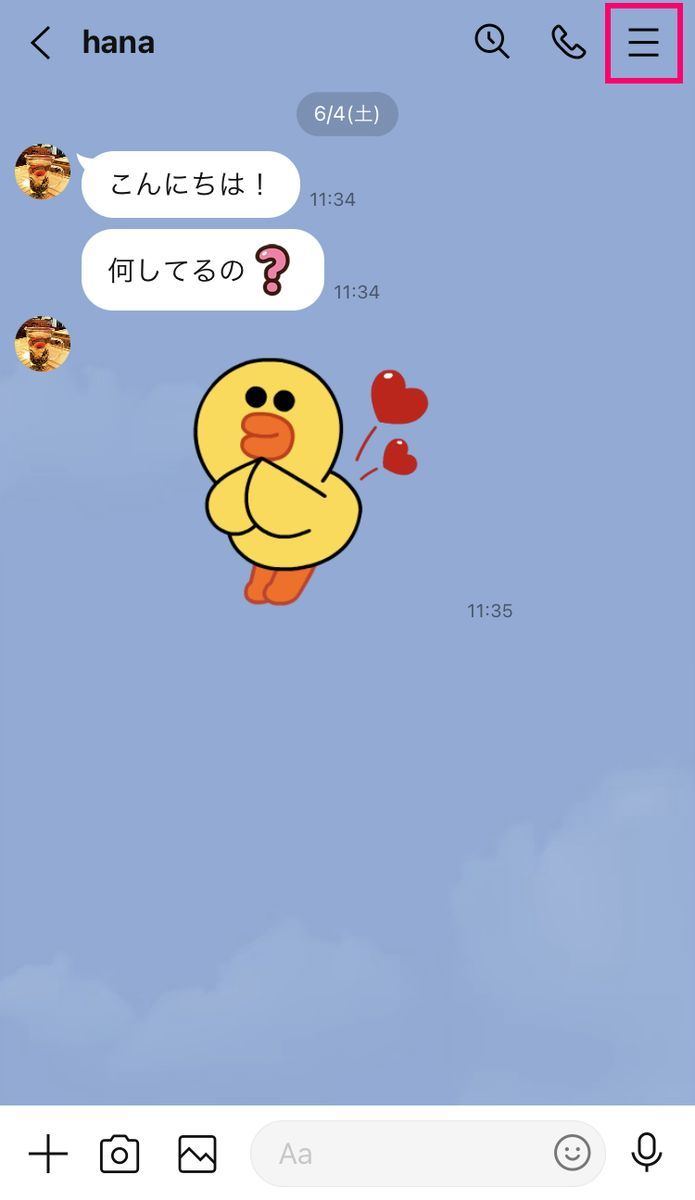Open the plus attachment menu
This screenshot has height=1200, width=695.
click(x=47, y=1153)
